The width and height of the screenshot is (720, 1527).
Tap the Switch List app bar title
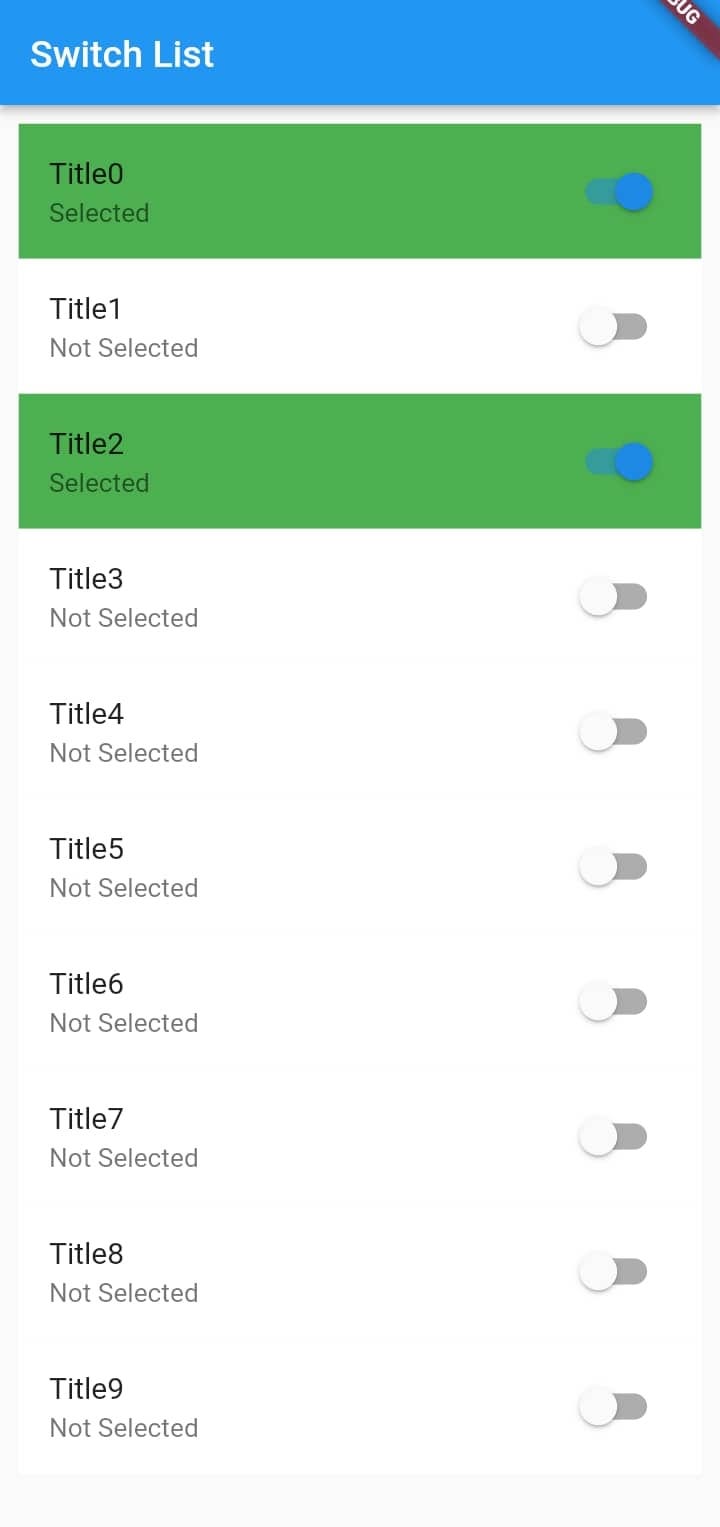click(x=122, y=55)
